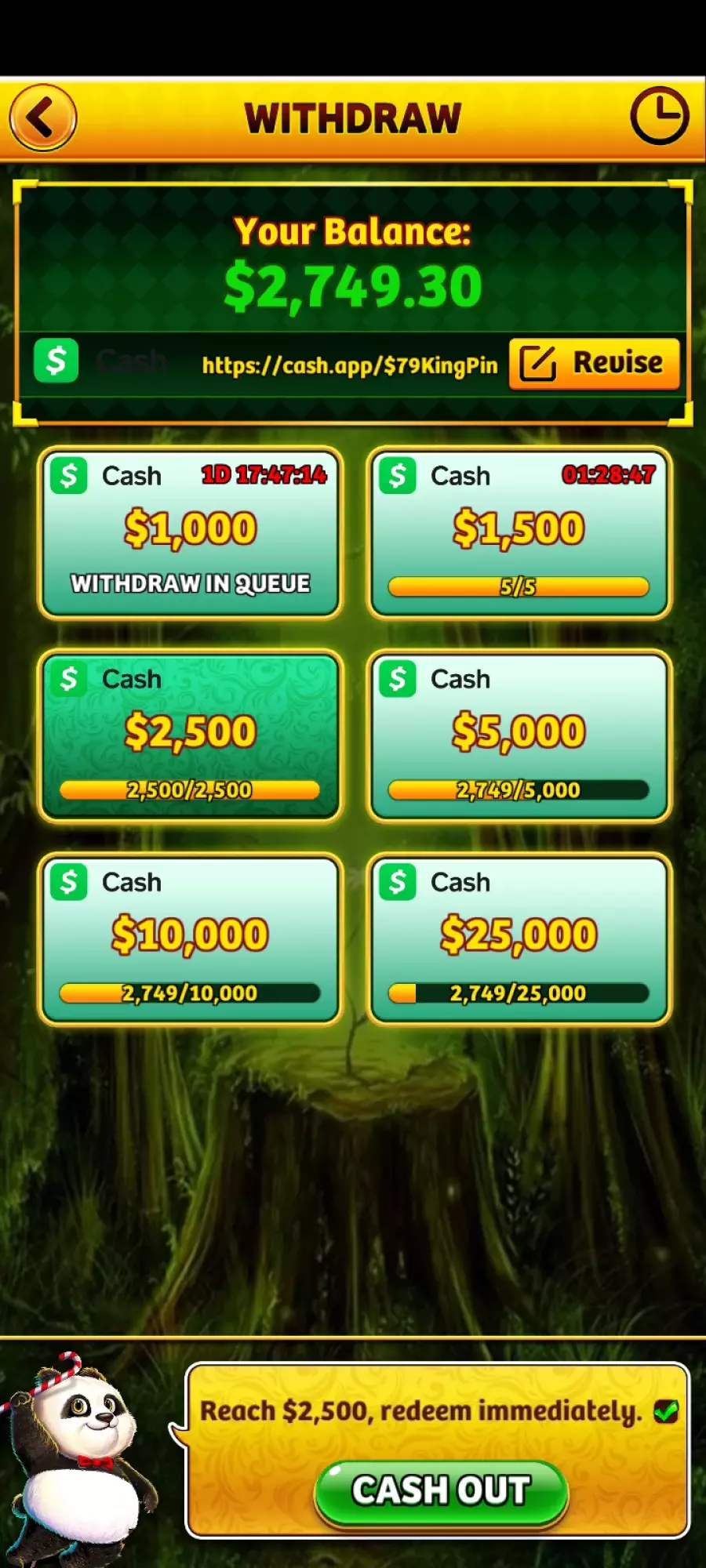Select the $25,000 cash card
Image resolution: width=706 pixels, height=1568 pixels.
(519, 939)
